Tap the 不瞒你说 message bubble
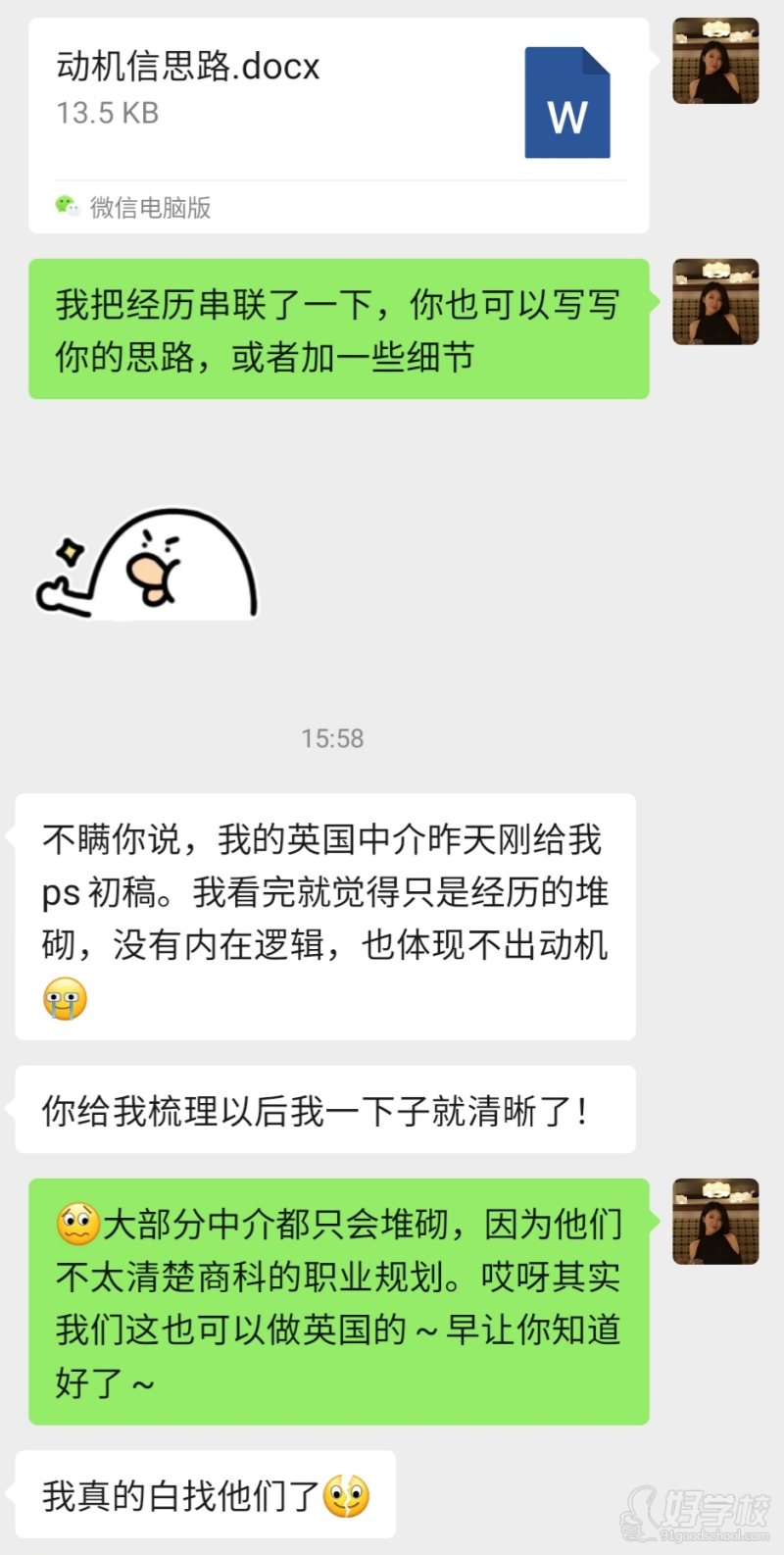Image resolution: width=784 pixels, height=1555 pixels. [x=323, y=917]
